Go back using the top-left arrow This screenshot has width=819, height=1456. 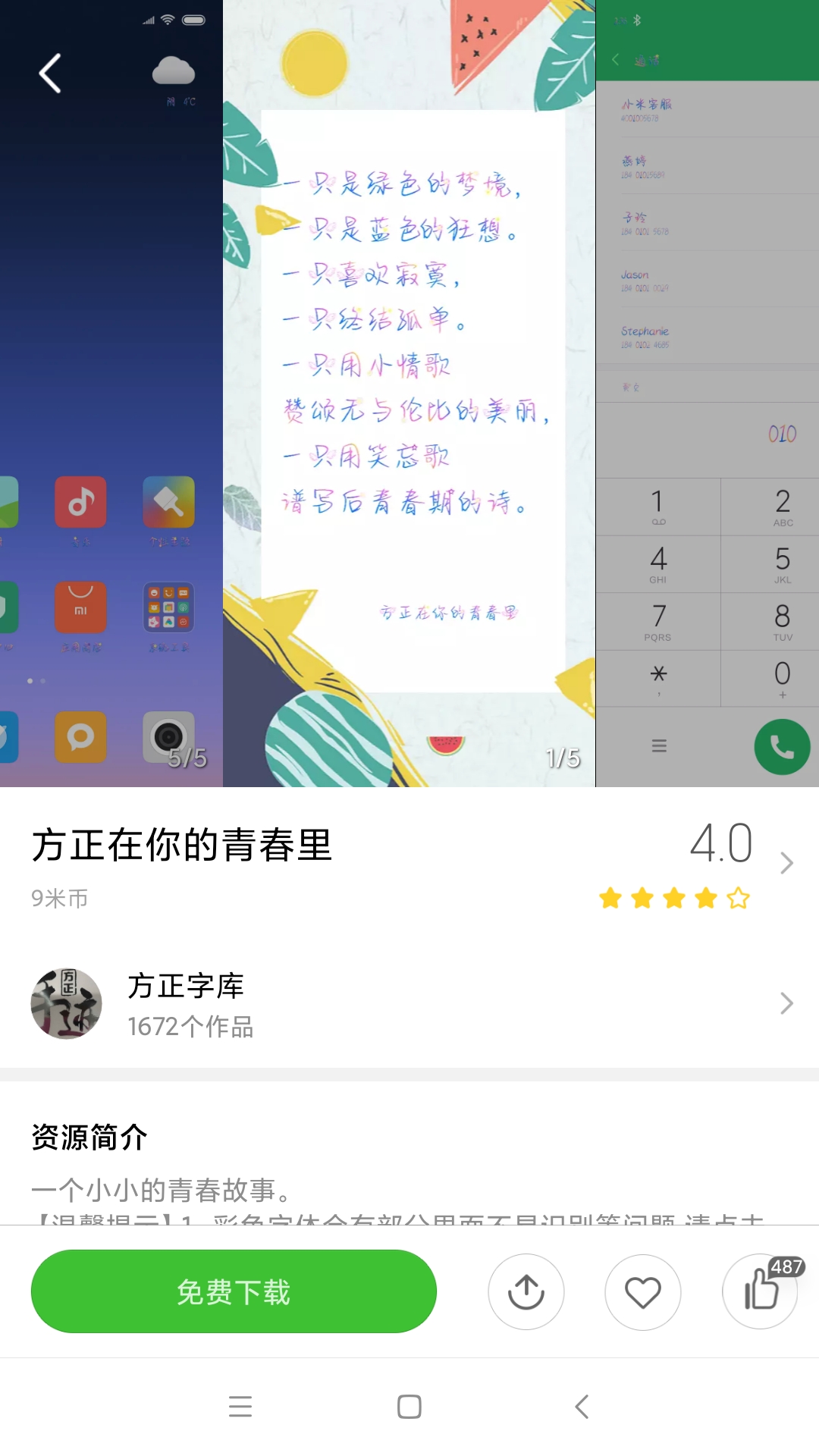[50, 74]
